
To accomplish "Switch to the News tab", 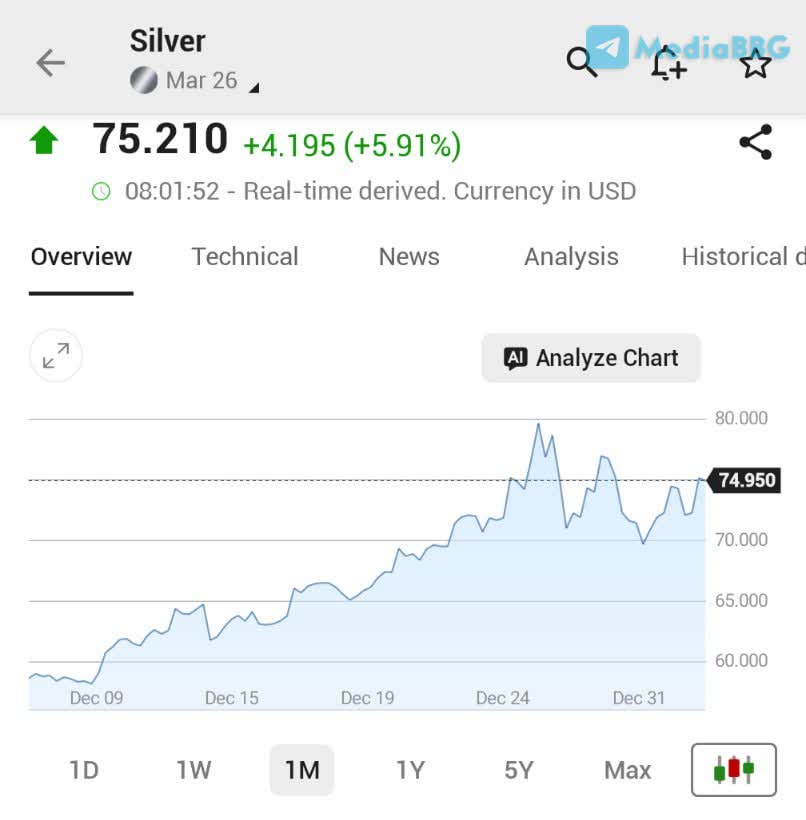I will coord(409,257).
